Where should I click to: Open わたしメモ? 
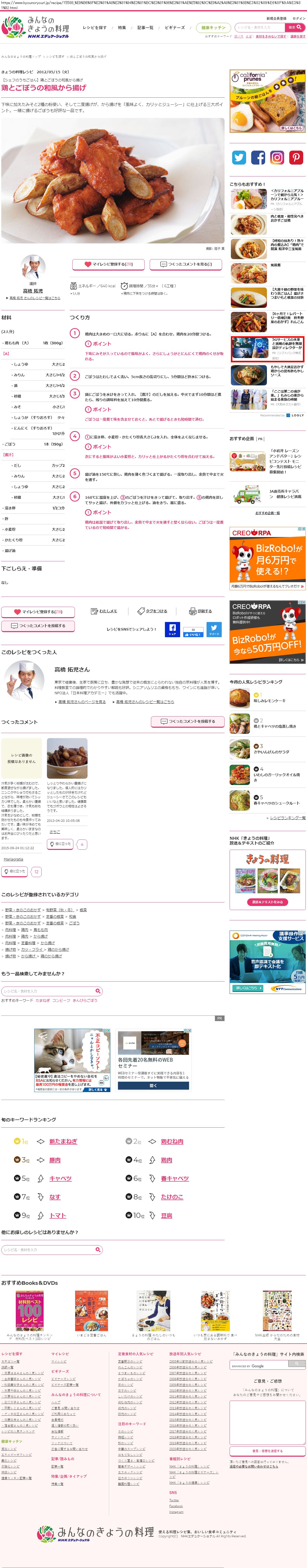click(x=104, y=611)
